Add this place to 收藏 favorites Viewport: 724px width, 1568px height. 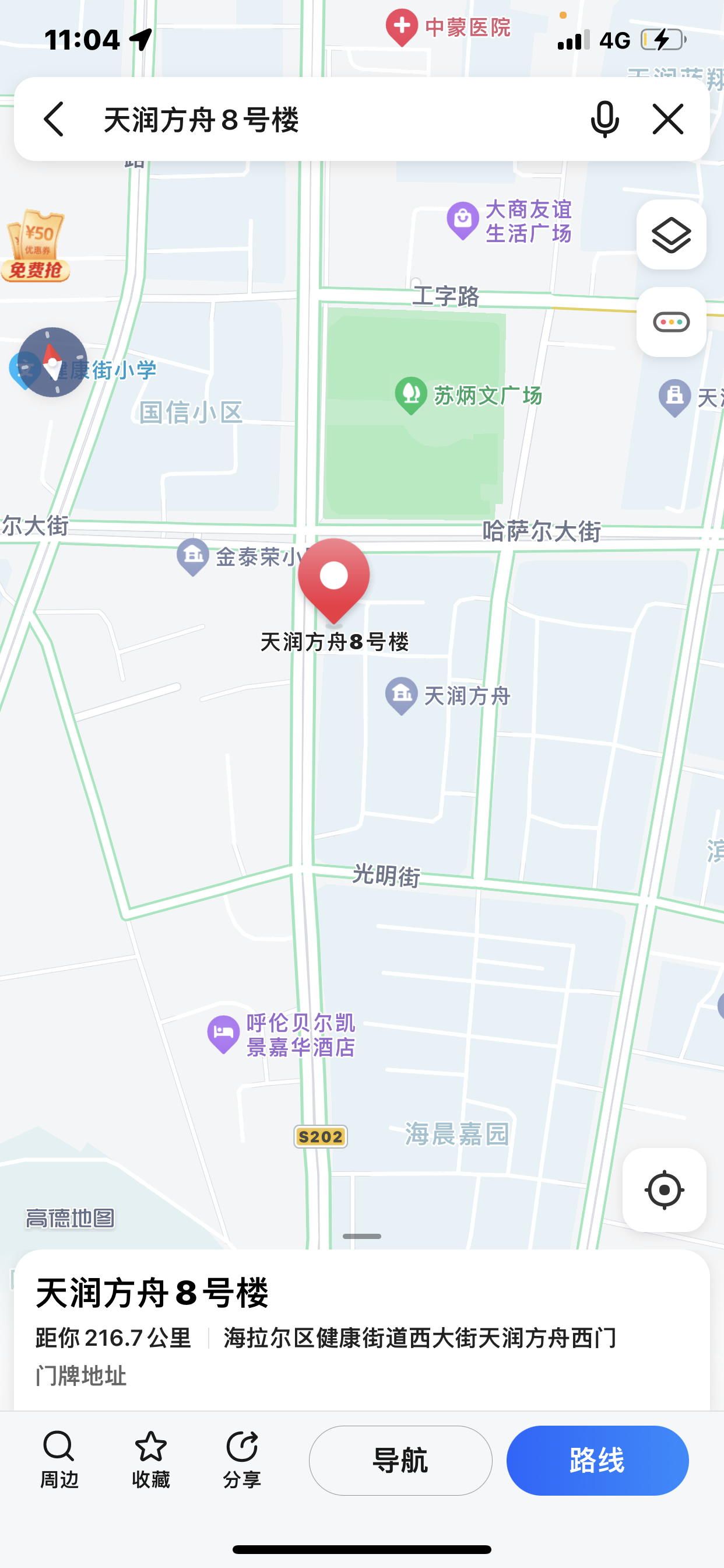(150, 1459)
